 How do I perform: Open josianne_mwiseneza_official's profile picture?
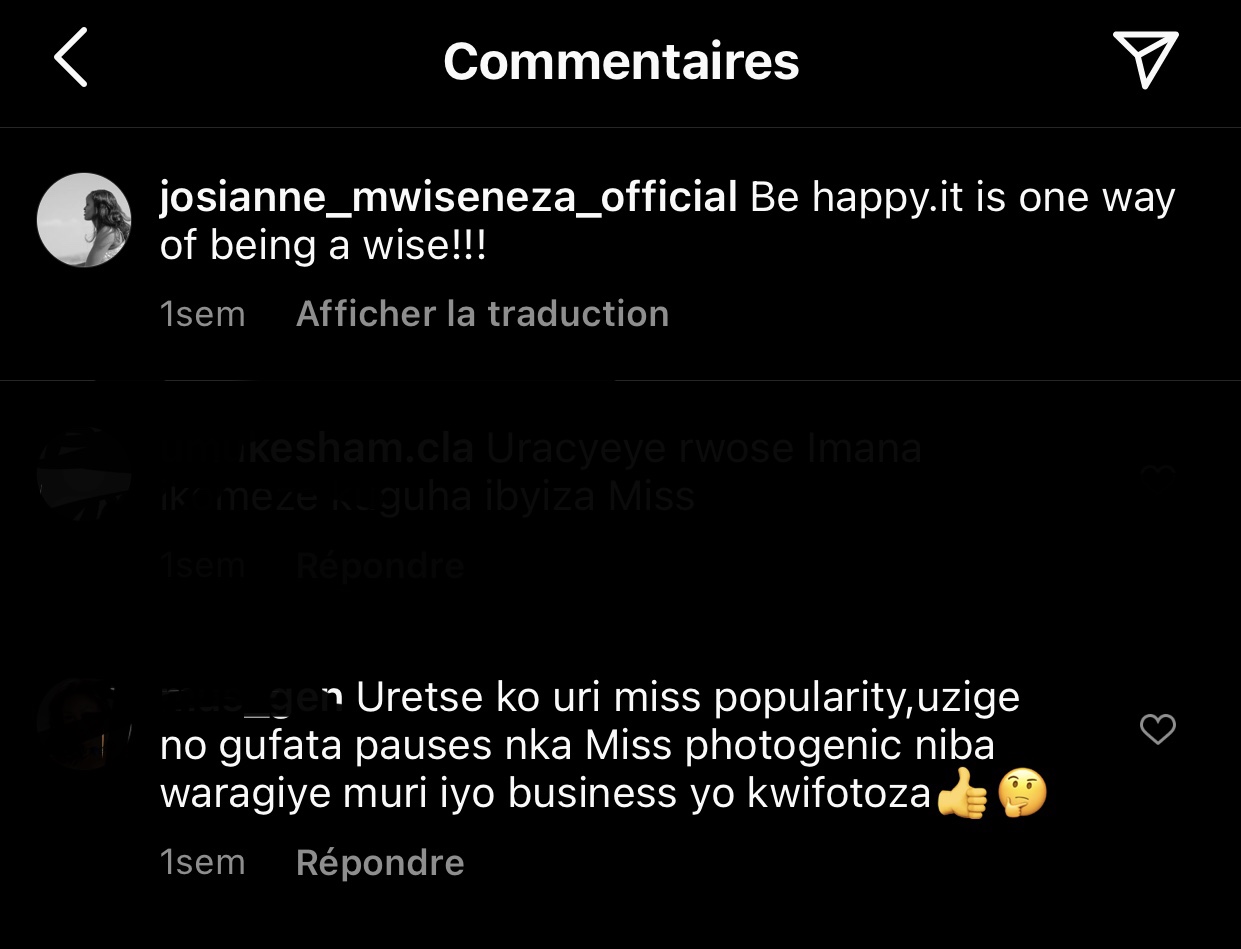(84, 220)
